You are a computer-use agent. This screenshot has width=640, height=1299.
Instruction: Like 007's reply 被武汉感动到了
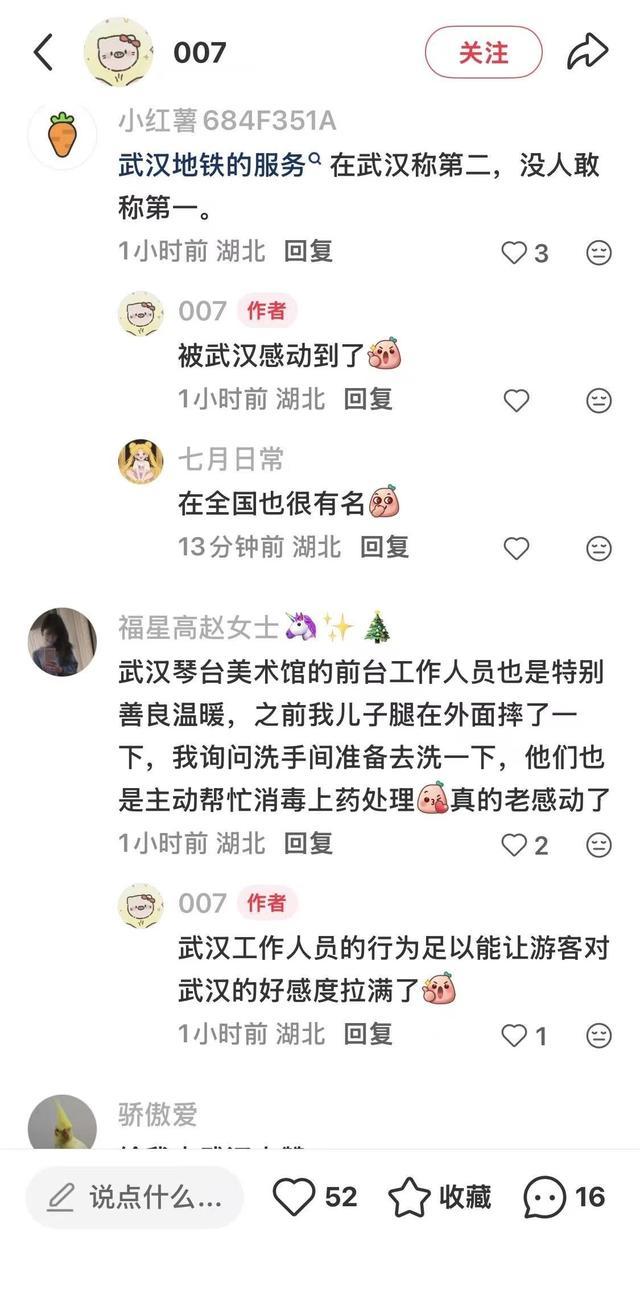point(516,401)
